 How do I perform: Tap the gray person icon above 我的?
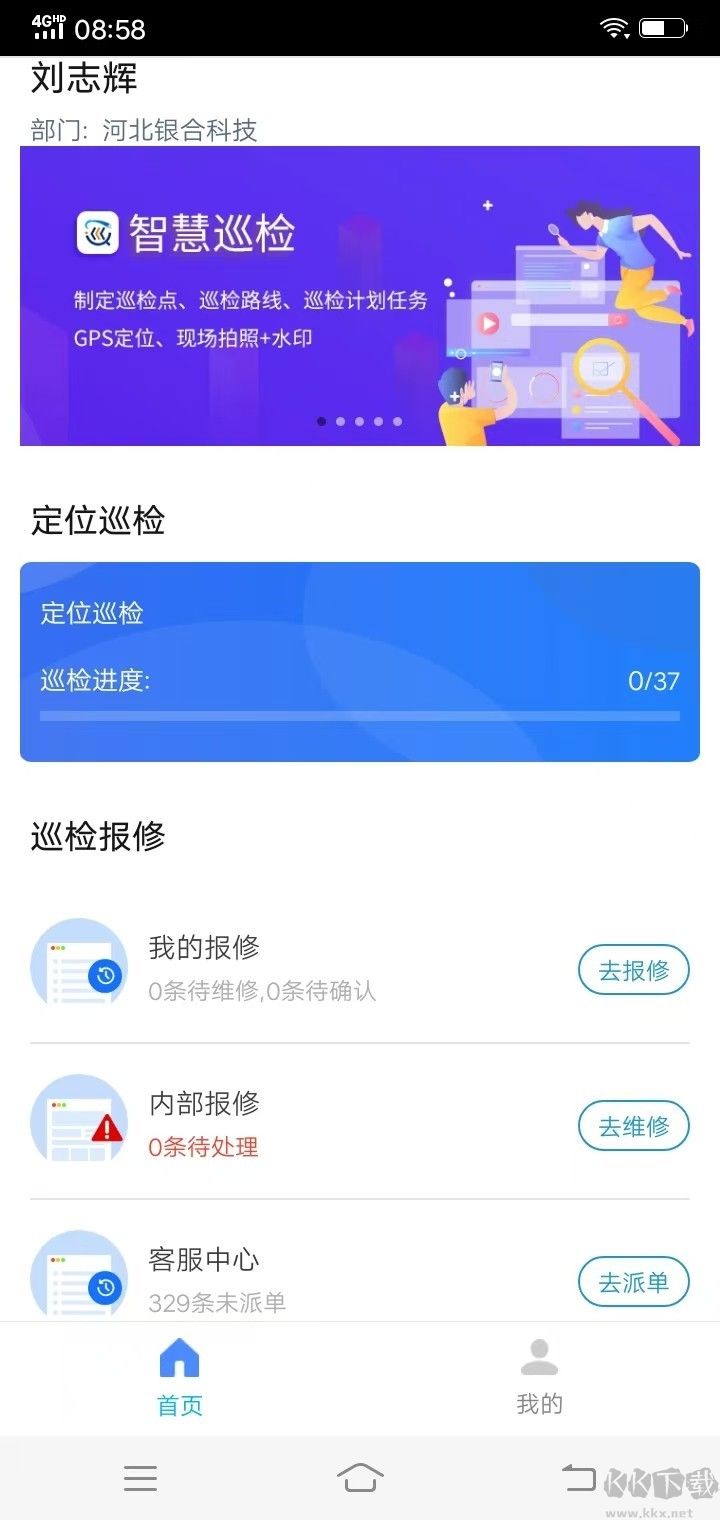click(x=540, y=1358)
